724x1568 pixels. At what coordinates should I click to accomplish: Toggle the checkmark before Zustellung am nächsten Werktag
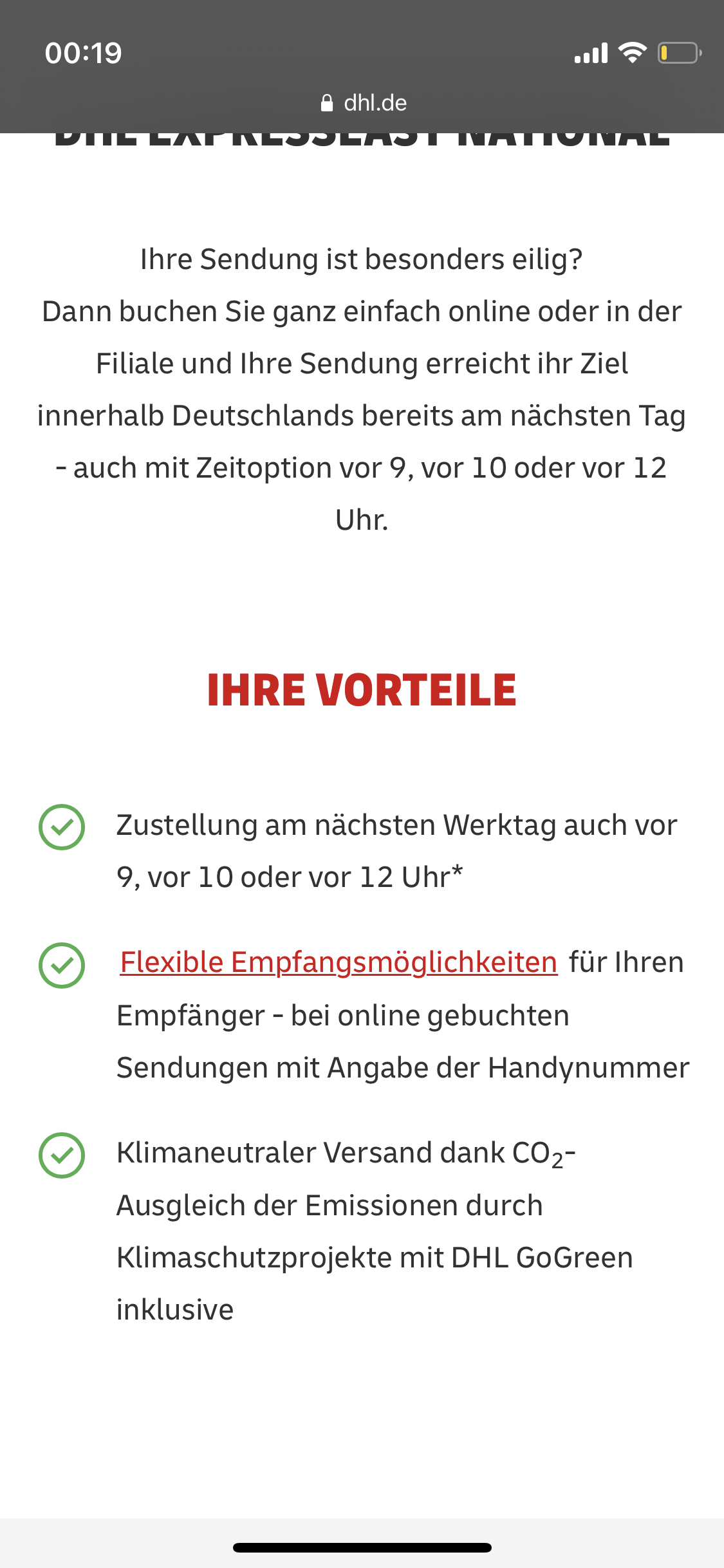(62, 826)
